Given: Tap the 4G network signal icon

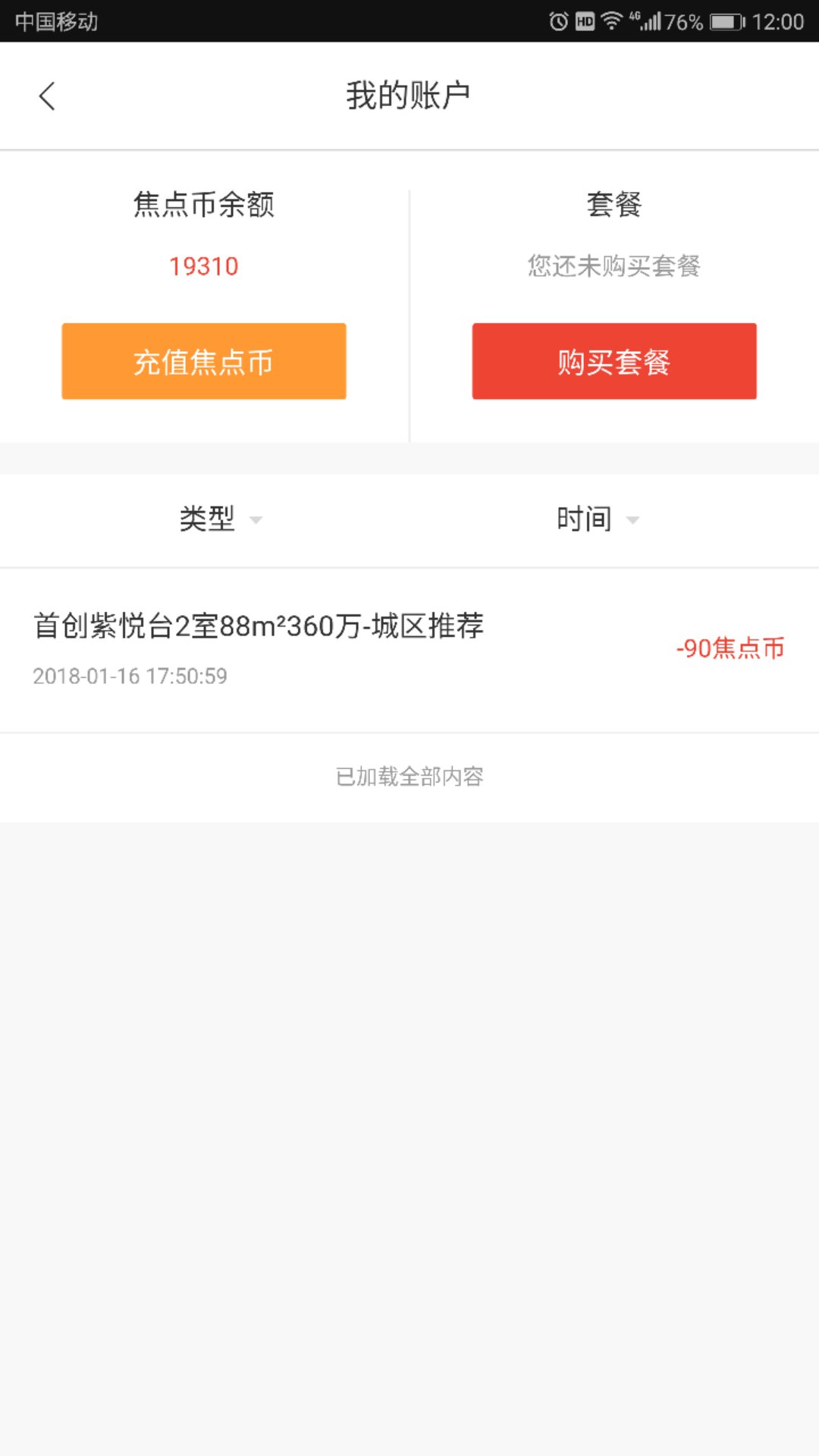Looking at the screenshot, I should click(635, 17).
